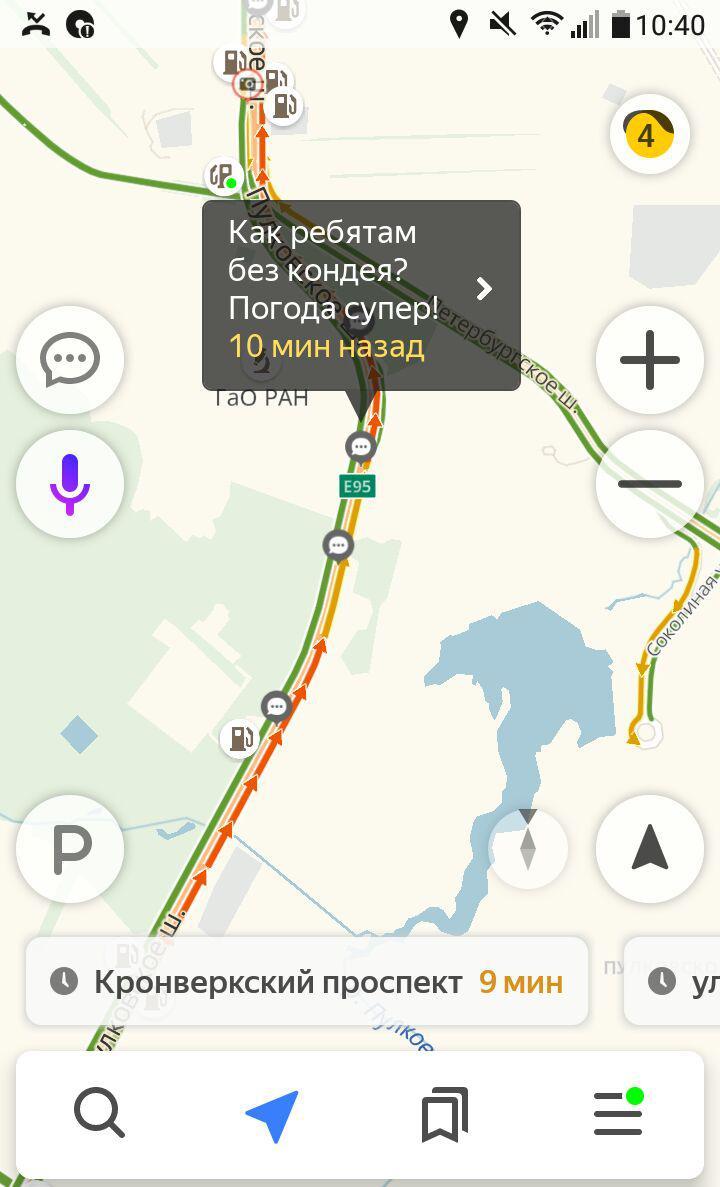The image size is (720, 1187).
Task: Open the traffic level 4 indicator
Action: pos(650,134)
